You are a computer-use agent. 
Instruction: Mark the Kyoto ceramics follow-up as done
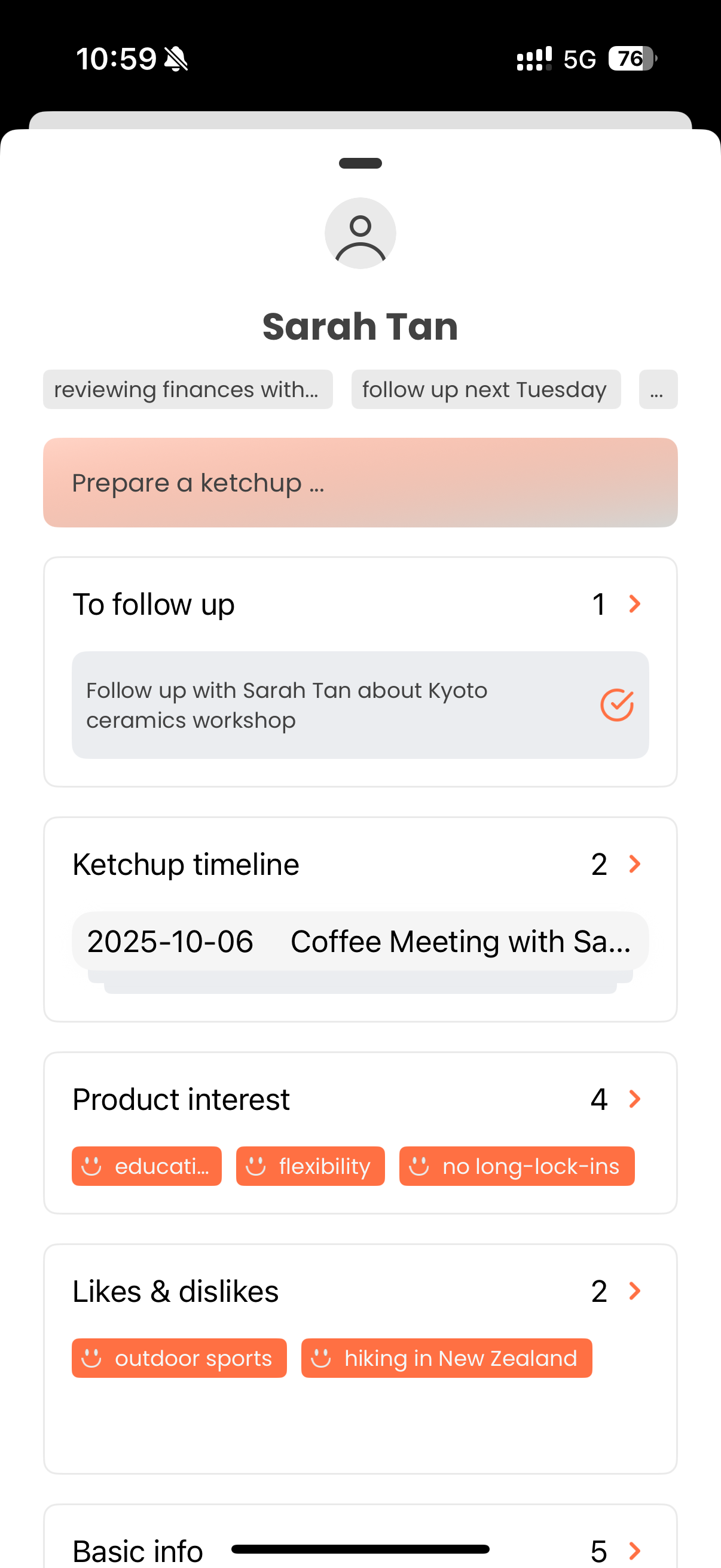617,705
